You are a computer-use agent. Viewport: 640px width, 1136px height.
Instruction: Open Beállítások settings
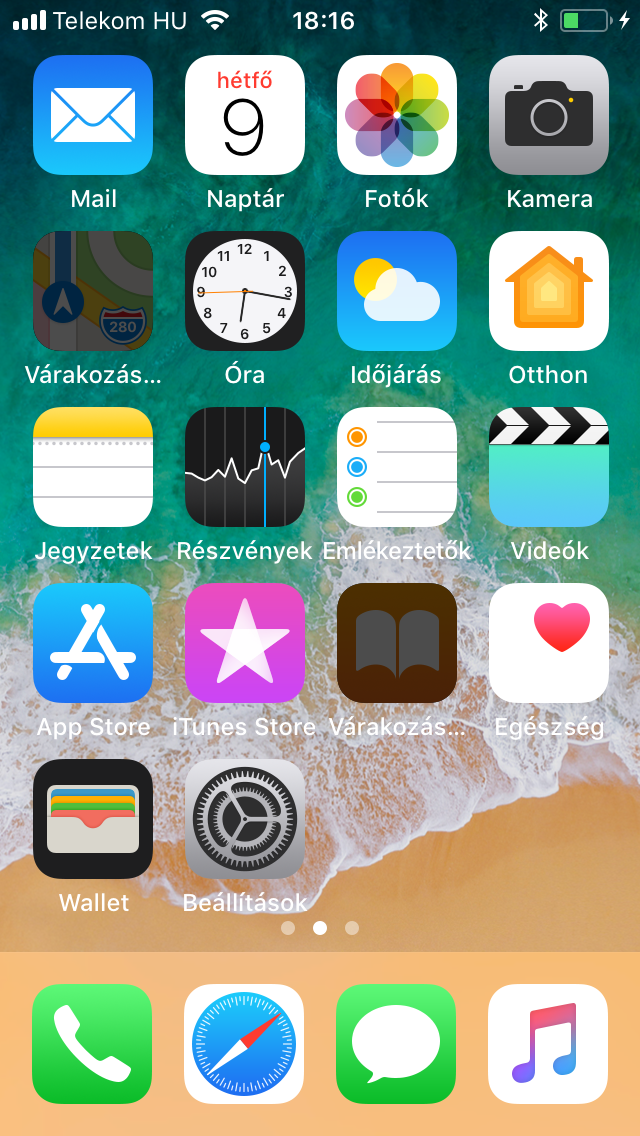coord(245,819)
